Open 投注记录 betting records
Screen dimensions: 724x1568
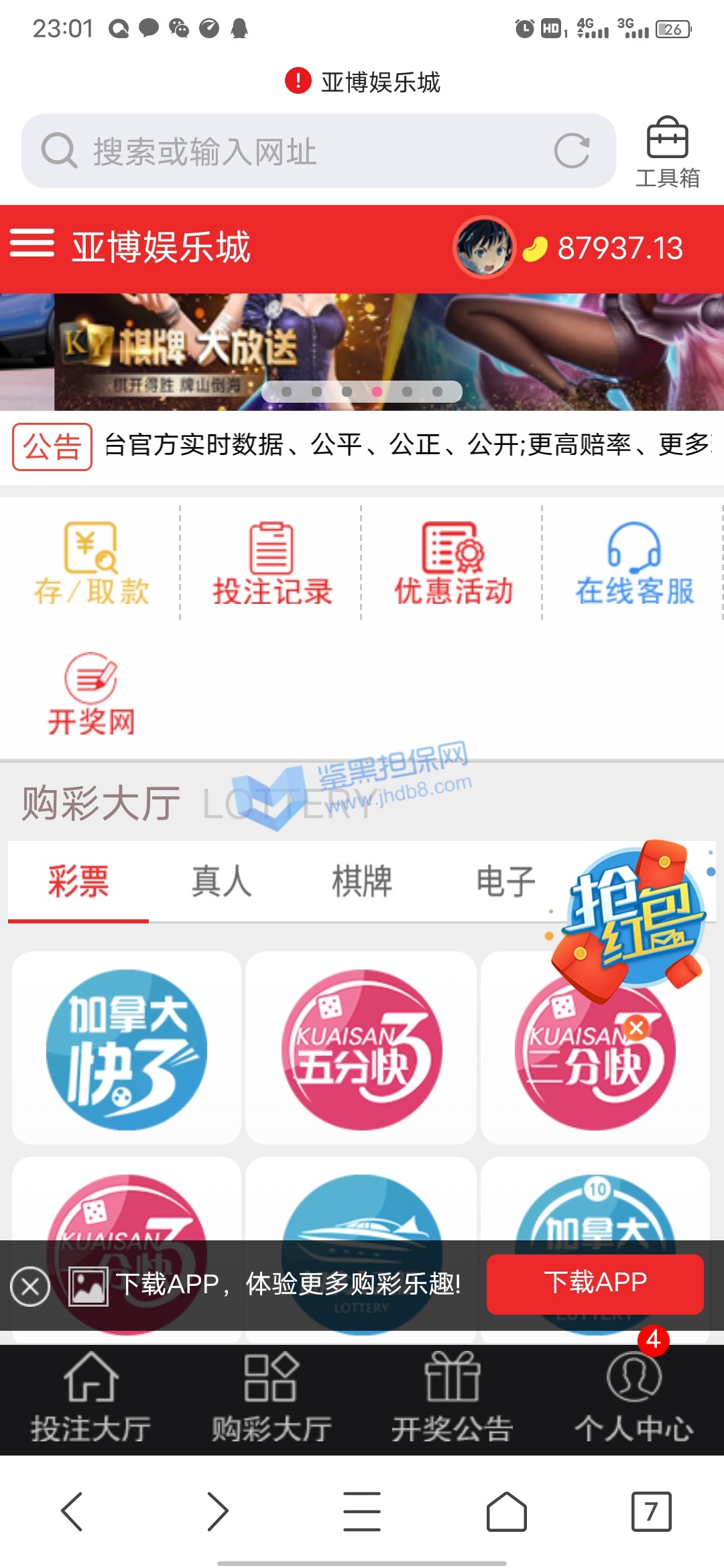pyautogui.click(x=271, y=564)
